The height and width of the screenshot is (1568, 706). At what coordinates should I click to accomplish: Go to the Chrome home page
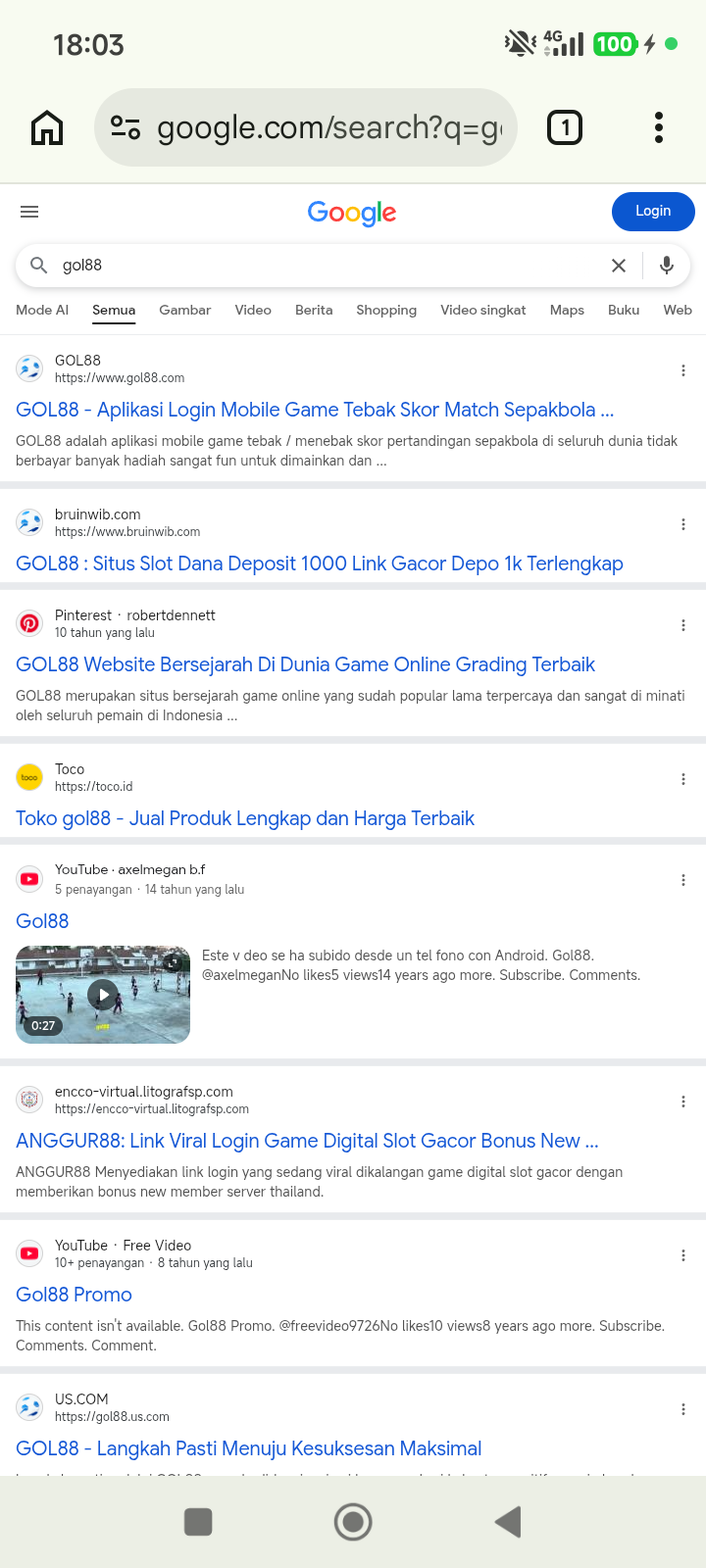click(x=47, y=127)
